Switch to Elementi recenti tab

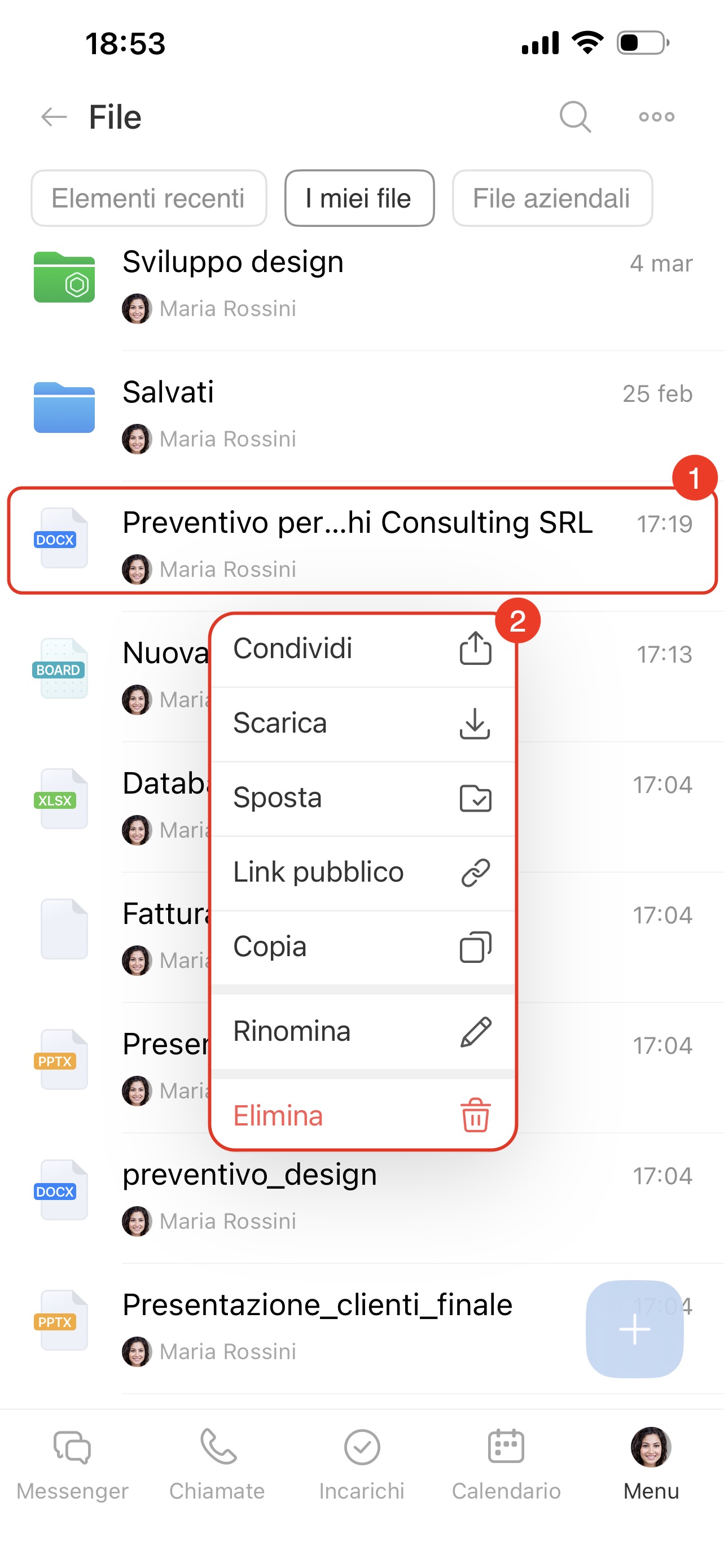[148, 199]
